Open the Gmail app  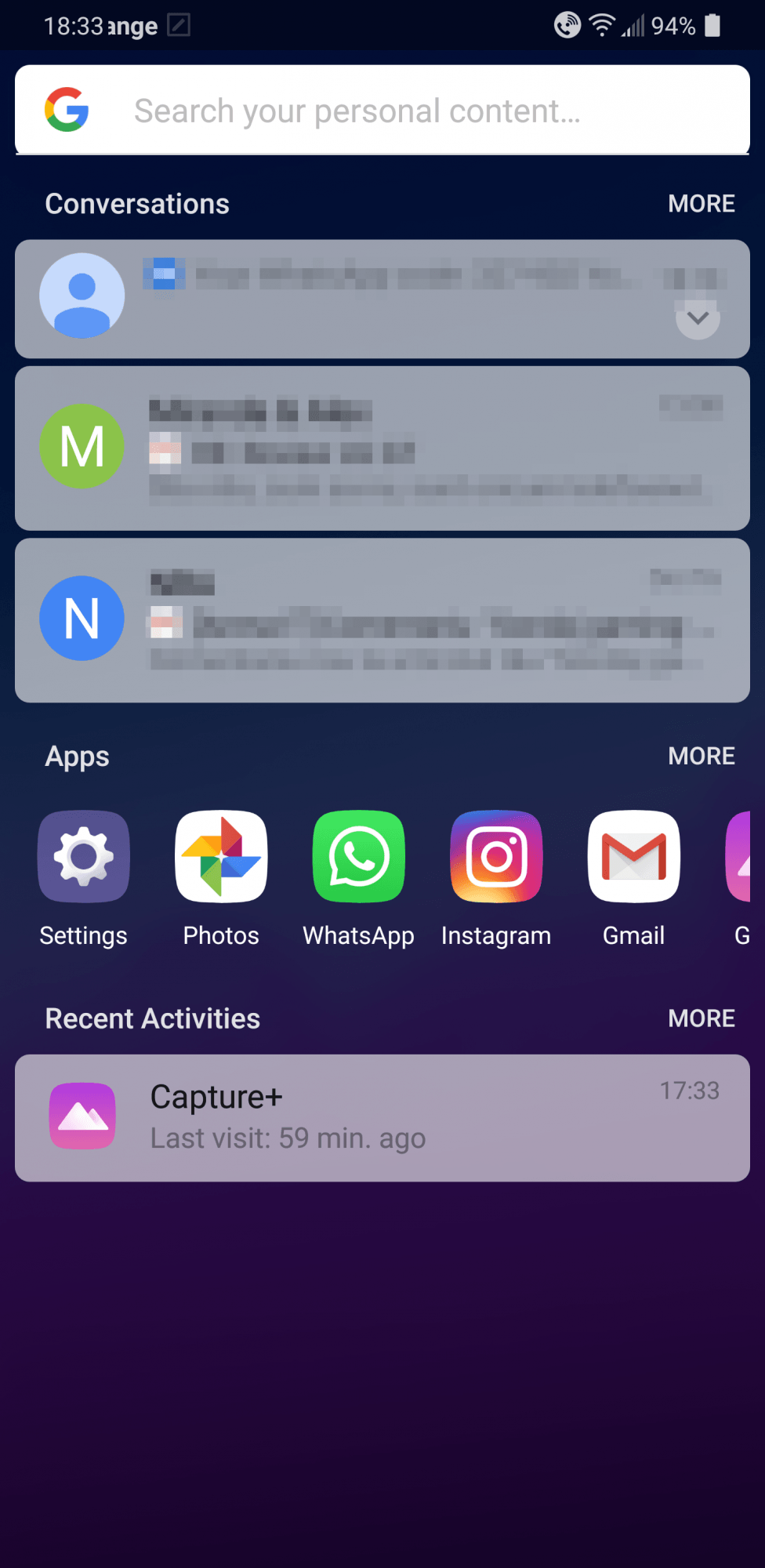point(633,857)
